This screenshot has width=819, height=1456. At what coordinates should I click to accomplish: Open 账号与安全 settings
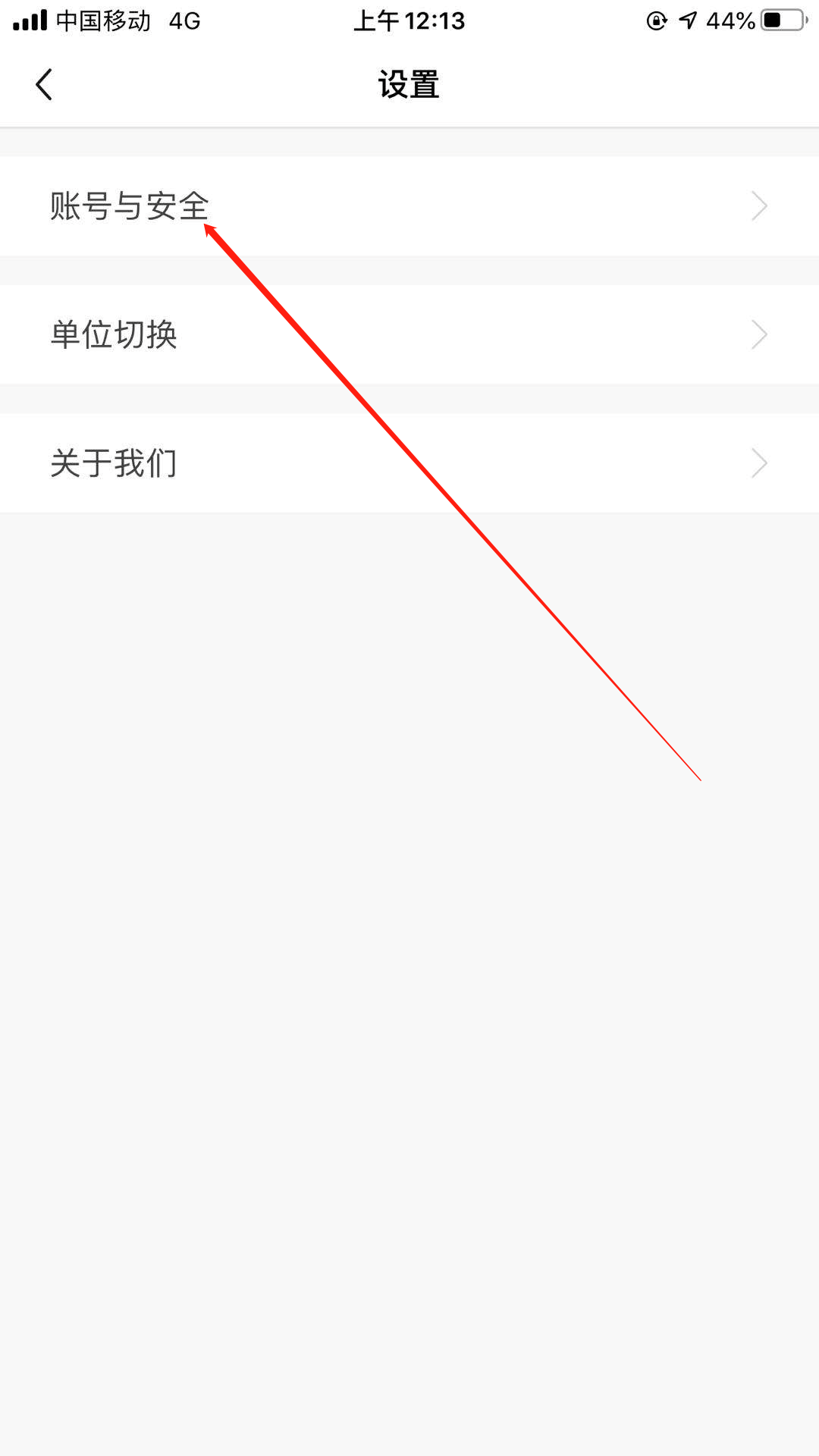click(409, 206)
